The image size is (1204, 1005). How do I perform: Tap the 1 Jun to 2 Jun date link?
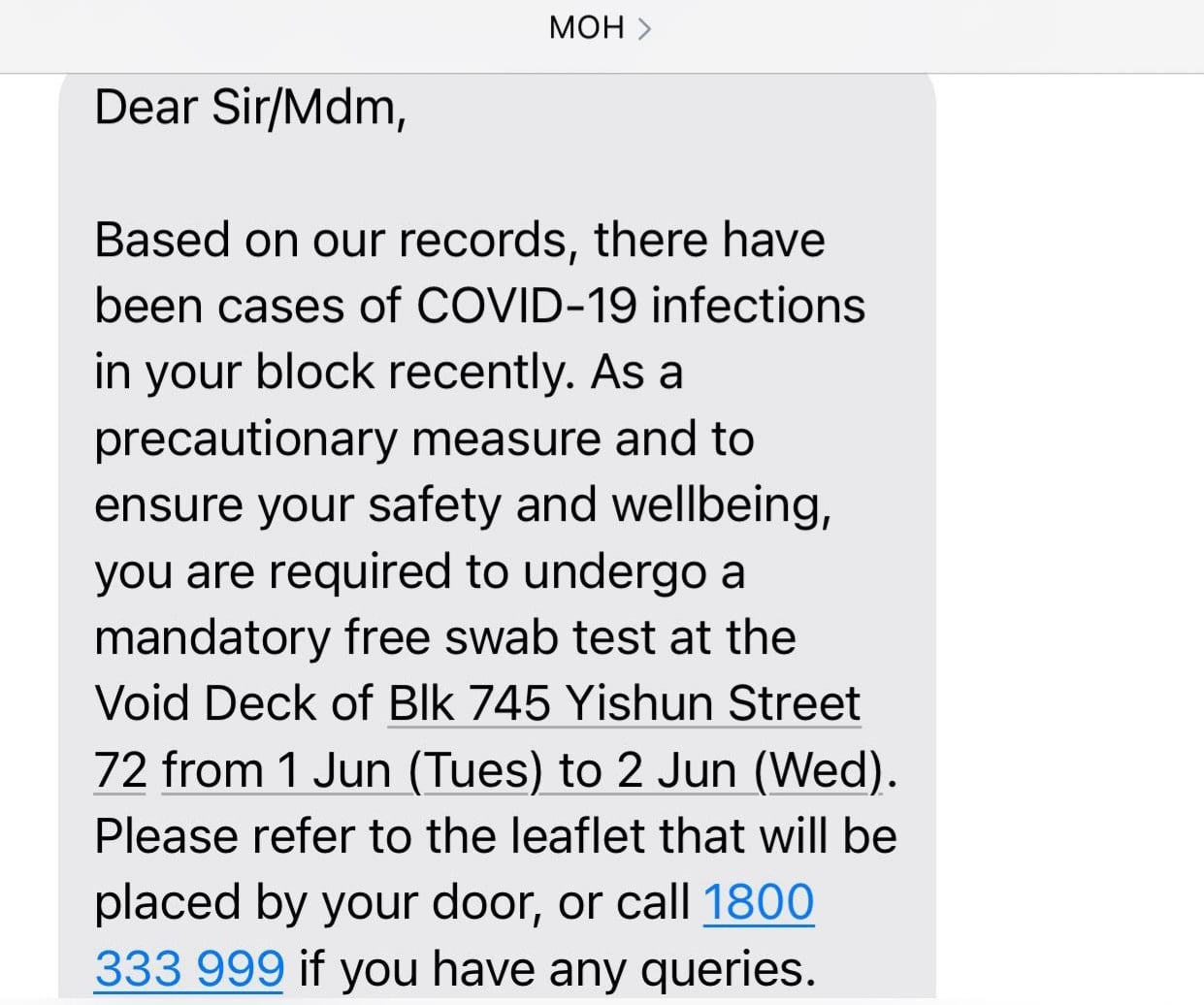click(x=522, y=771)
